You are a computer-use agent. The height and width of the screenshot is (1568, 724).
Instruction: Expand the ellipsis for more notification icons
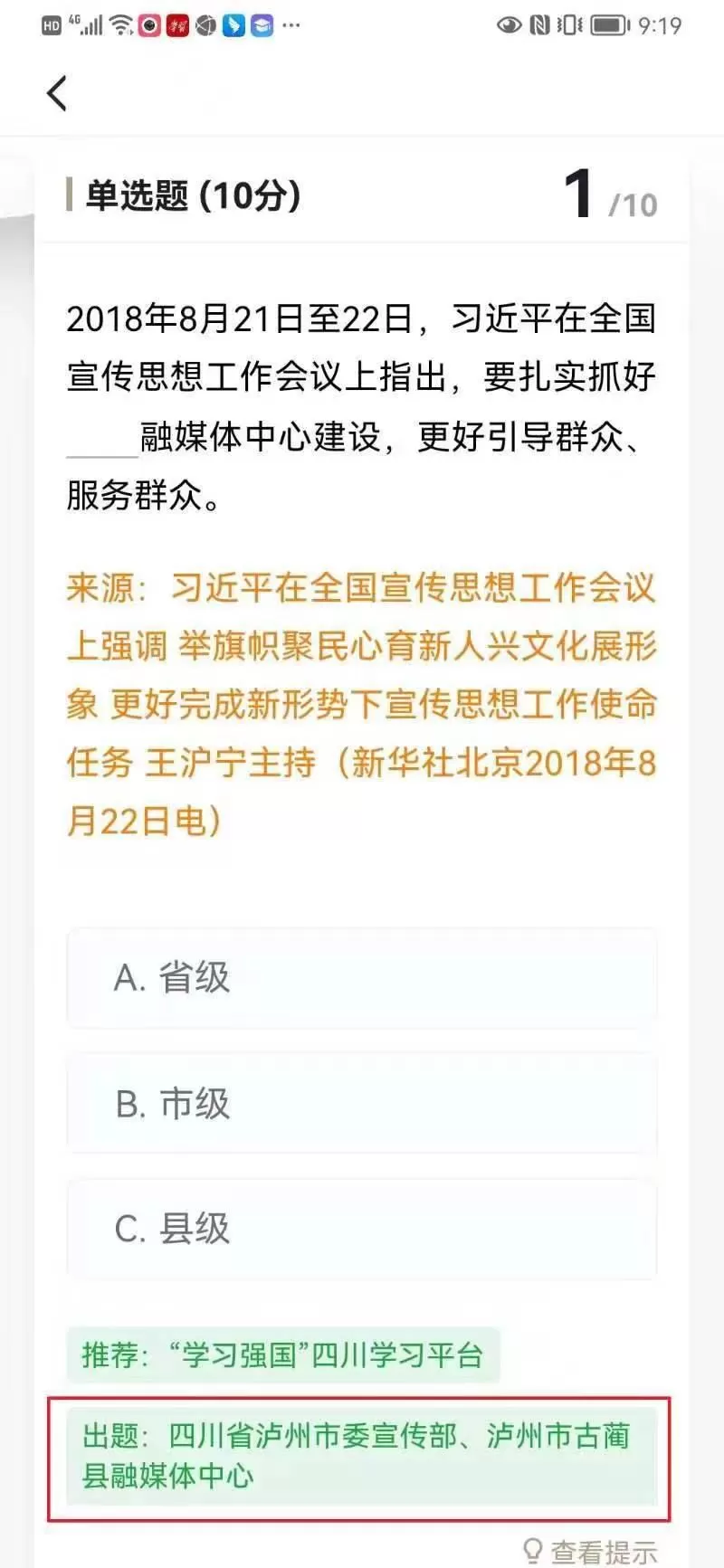tap(290, 25)
